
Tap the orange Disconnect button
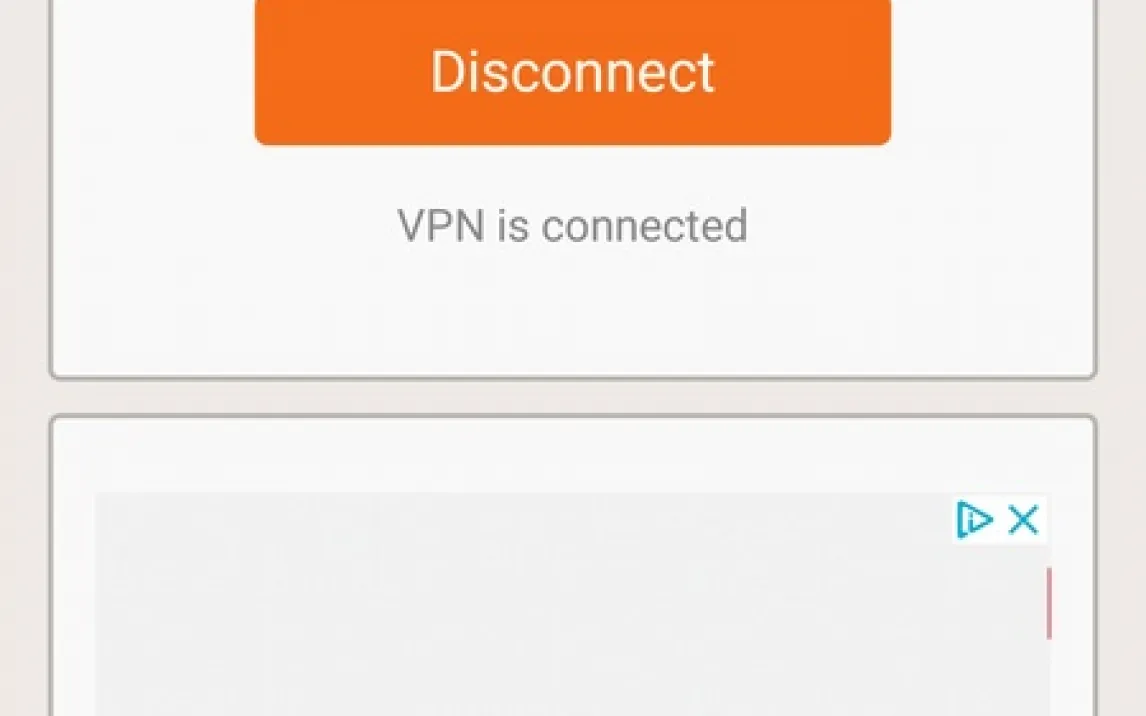coord(572,72)
